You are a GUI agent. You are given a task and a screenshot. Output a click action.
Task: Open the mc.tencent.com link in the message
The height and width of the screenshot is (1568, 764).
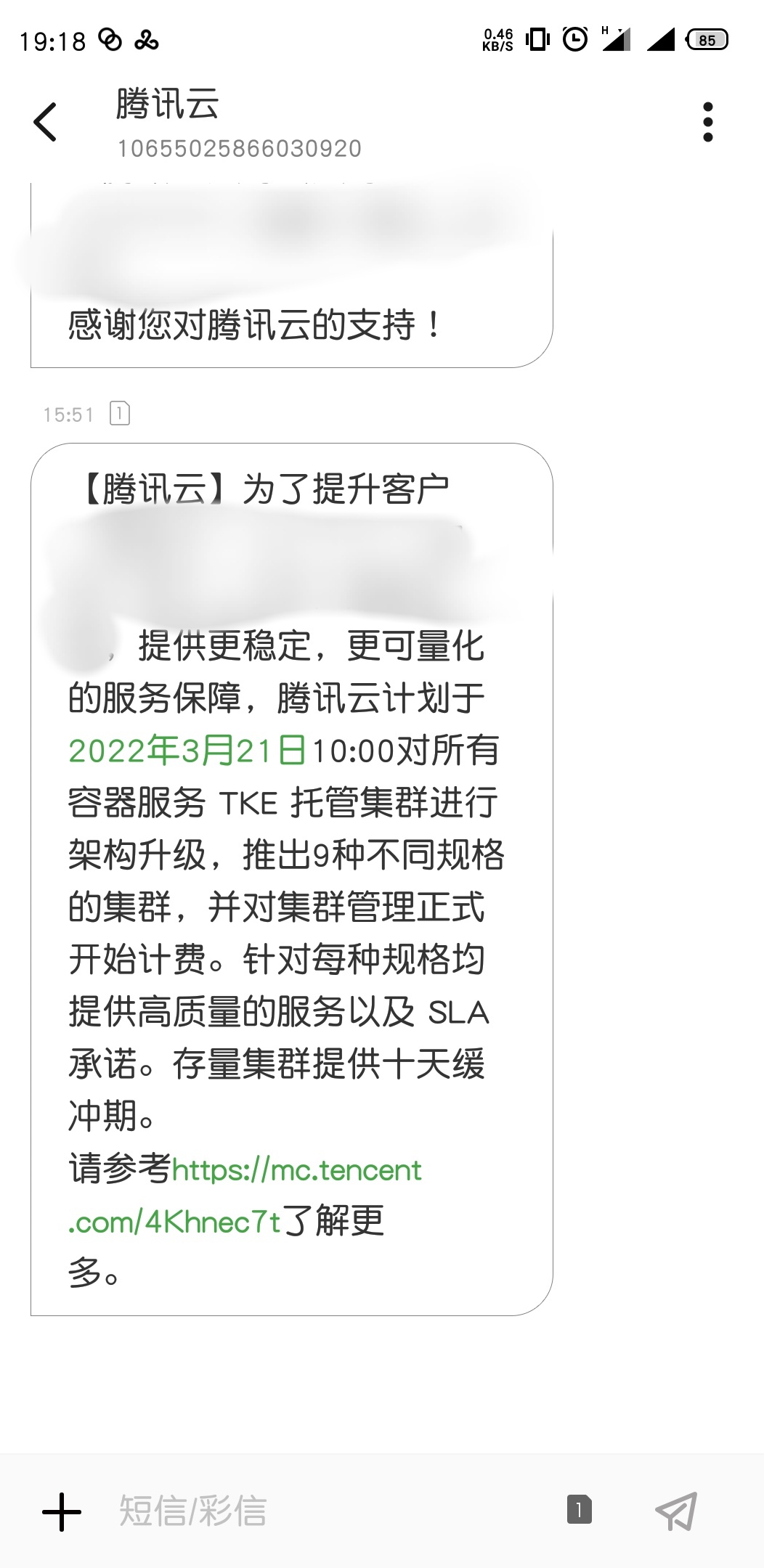click(245, 1196)
